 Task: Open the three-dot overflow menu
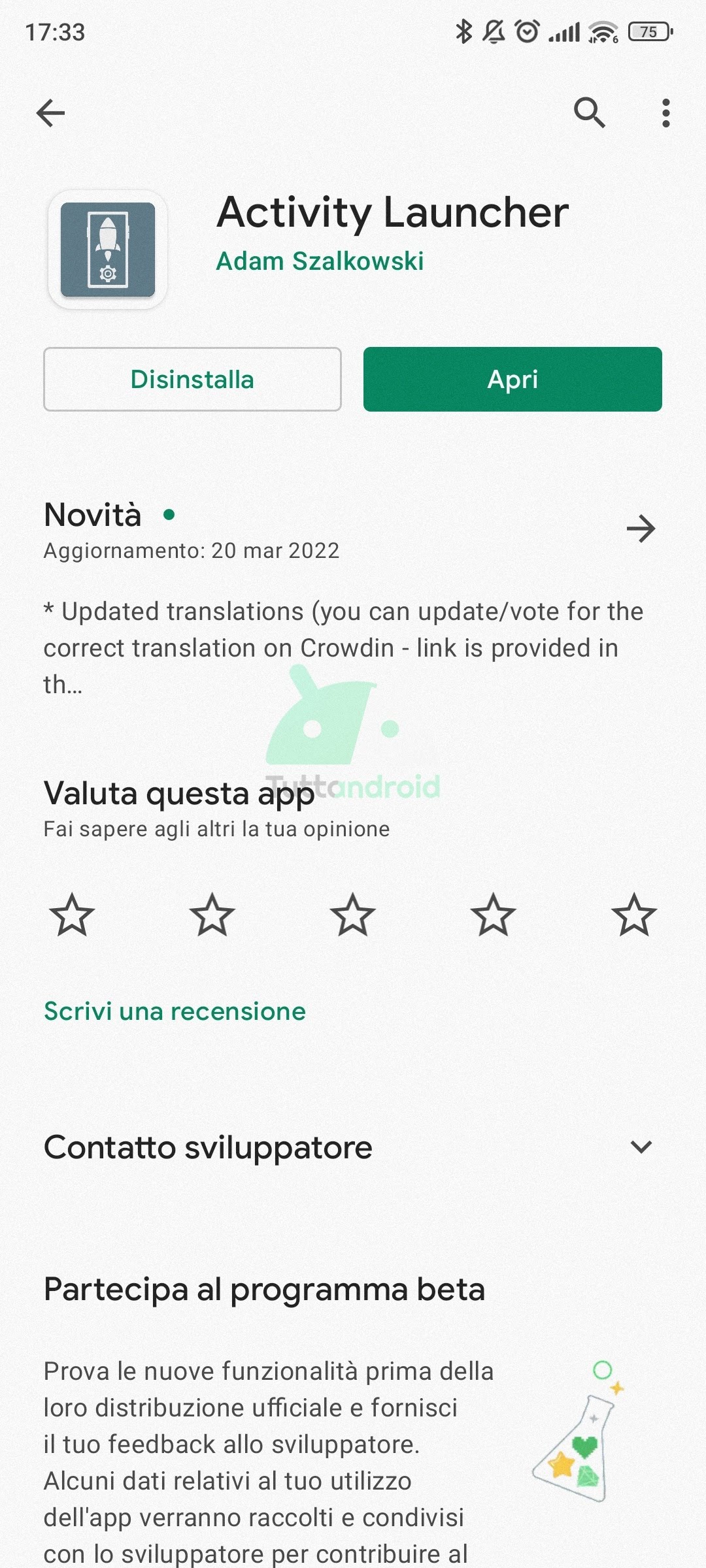pyautogui.click(x=665, y=113)
